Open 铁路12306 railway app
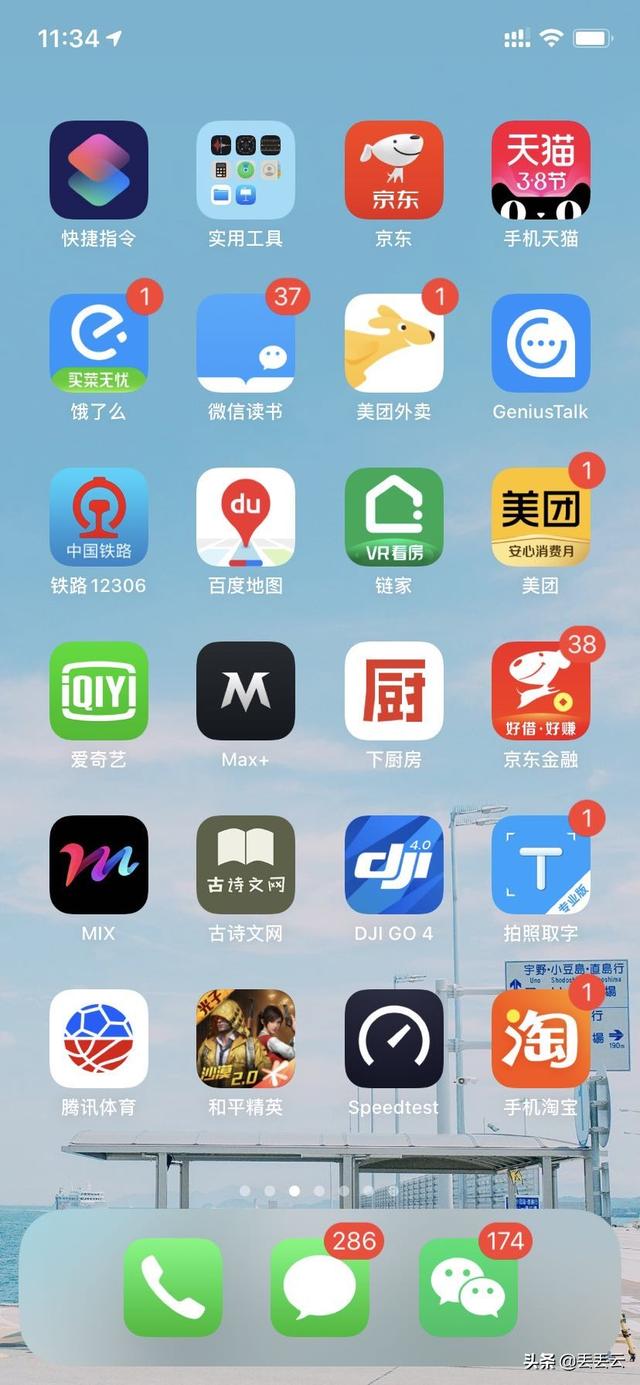640x1385 pixels. pos(99,517)
